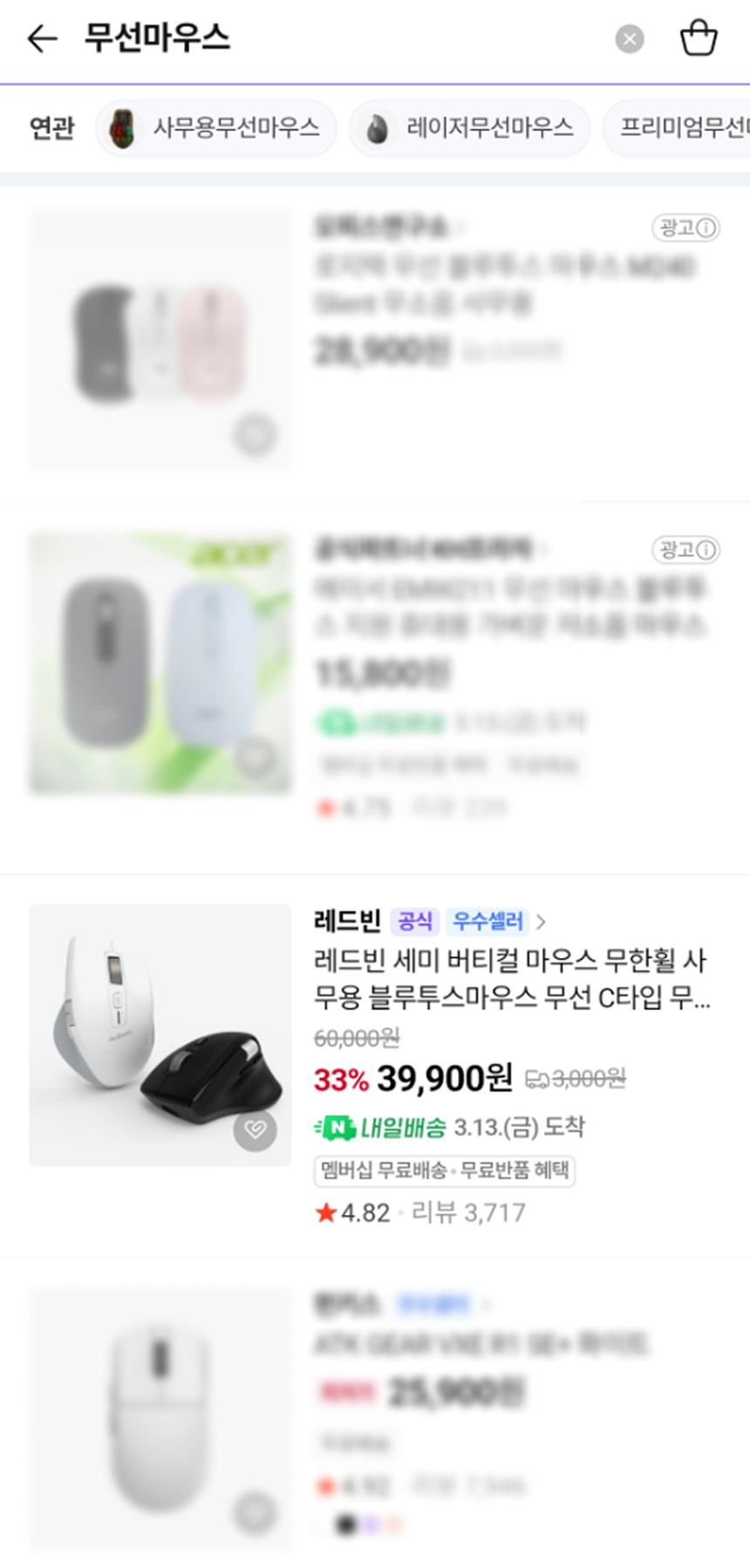Open the shopping basket
Image resolution: width=750 pixels, height=1568 pixels.
click(699, 39)
